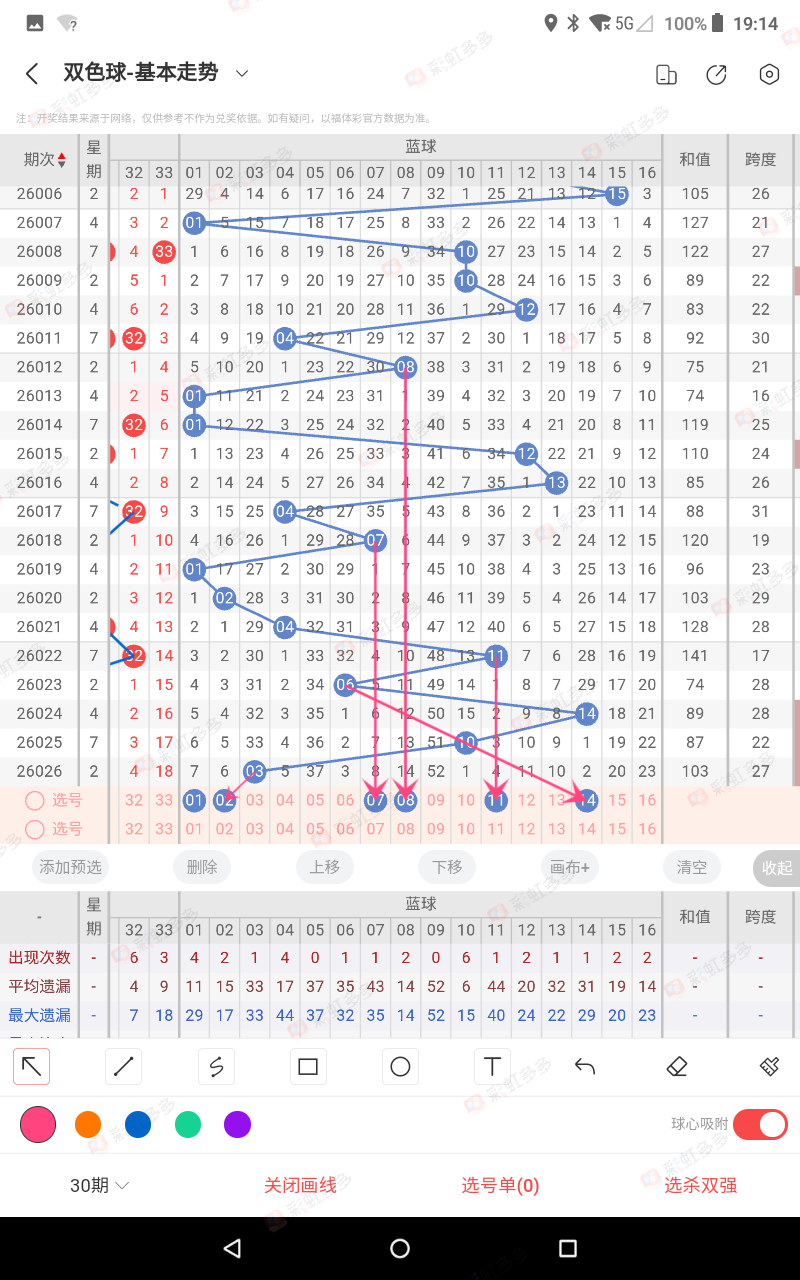Open the 双色球-基本走势 chart type dropdown
Image resolution: width=800 pixels, height=1280 pixels.
click(241, 73)
